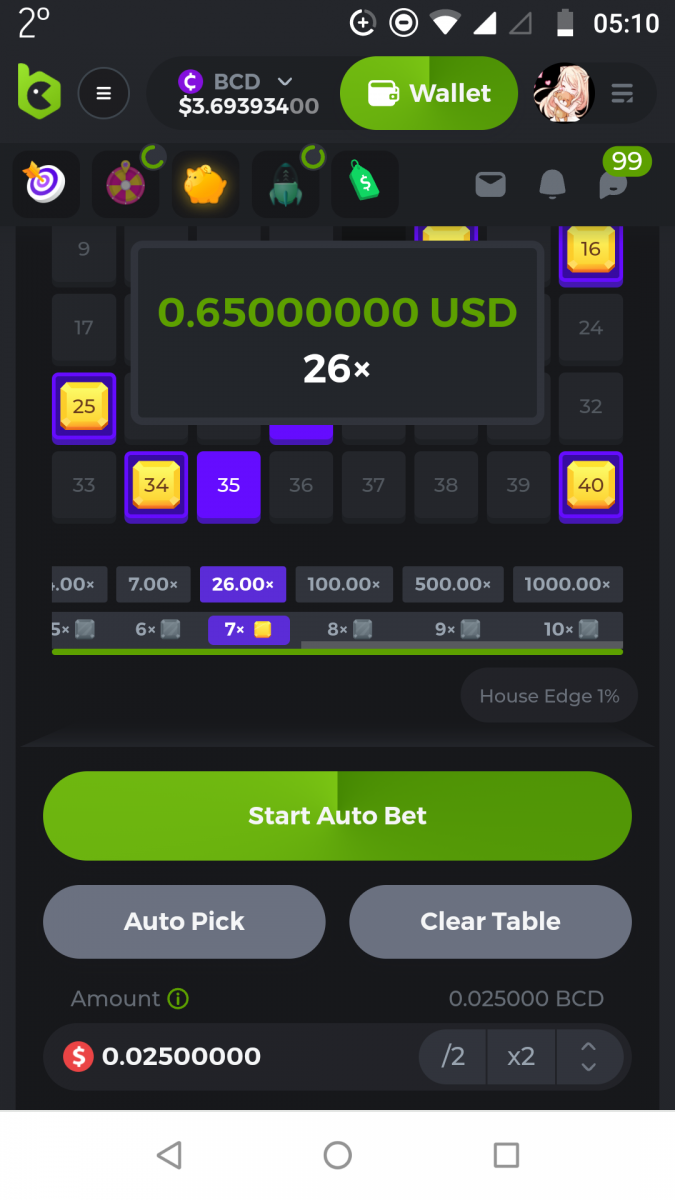
Task: Open the notifications bell
Action: pyautogui.click(x=552, y=184)
